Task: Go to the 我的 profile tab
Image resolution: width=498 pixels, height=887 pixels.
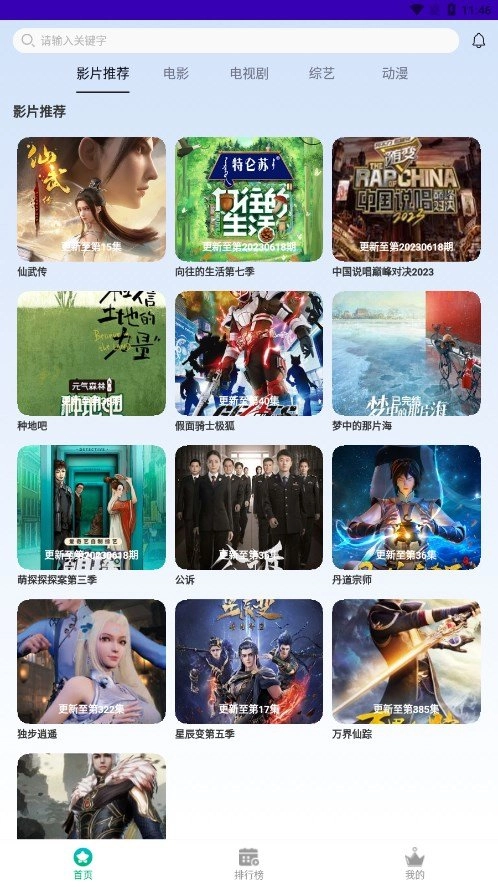Action: click(x=415, y=864)
